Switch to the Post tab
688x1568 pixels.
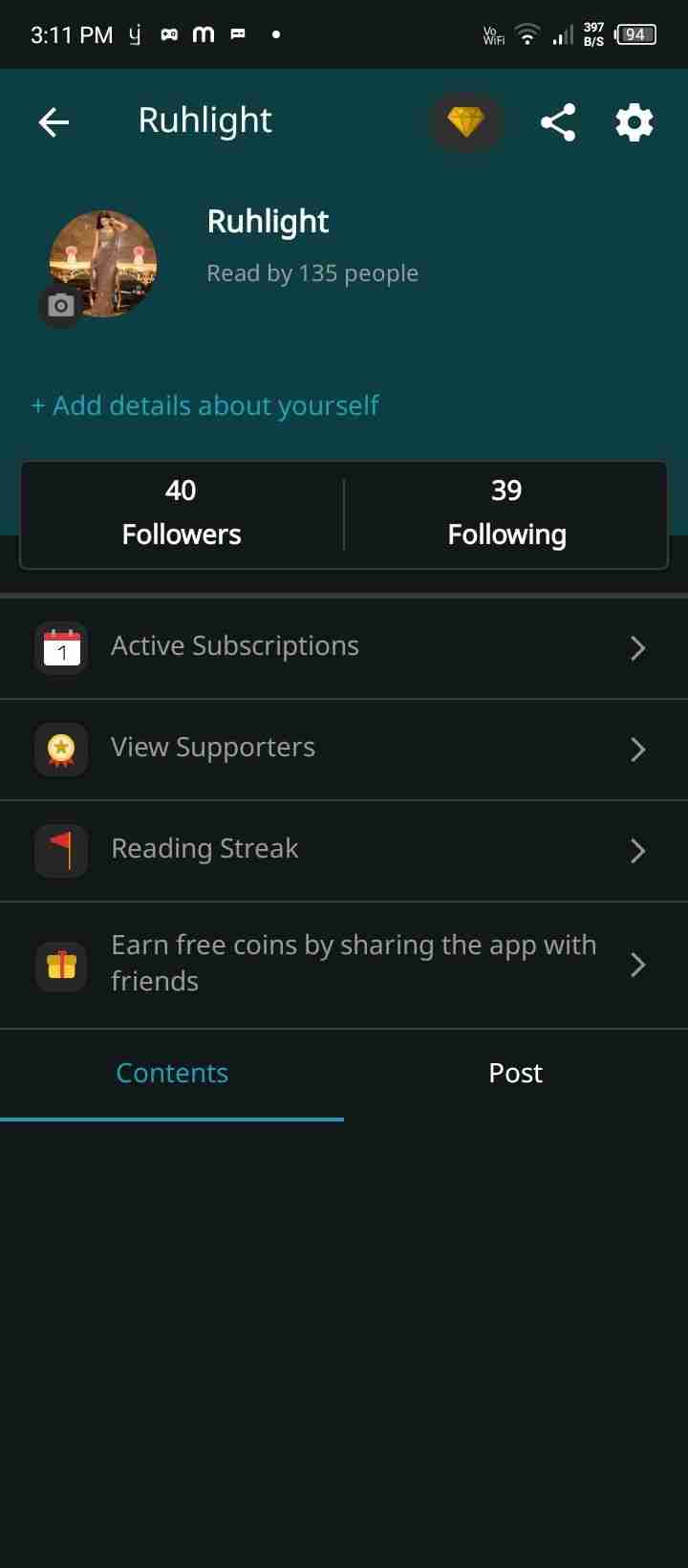click(x=515, y=1073)
